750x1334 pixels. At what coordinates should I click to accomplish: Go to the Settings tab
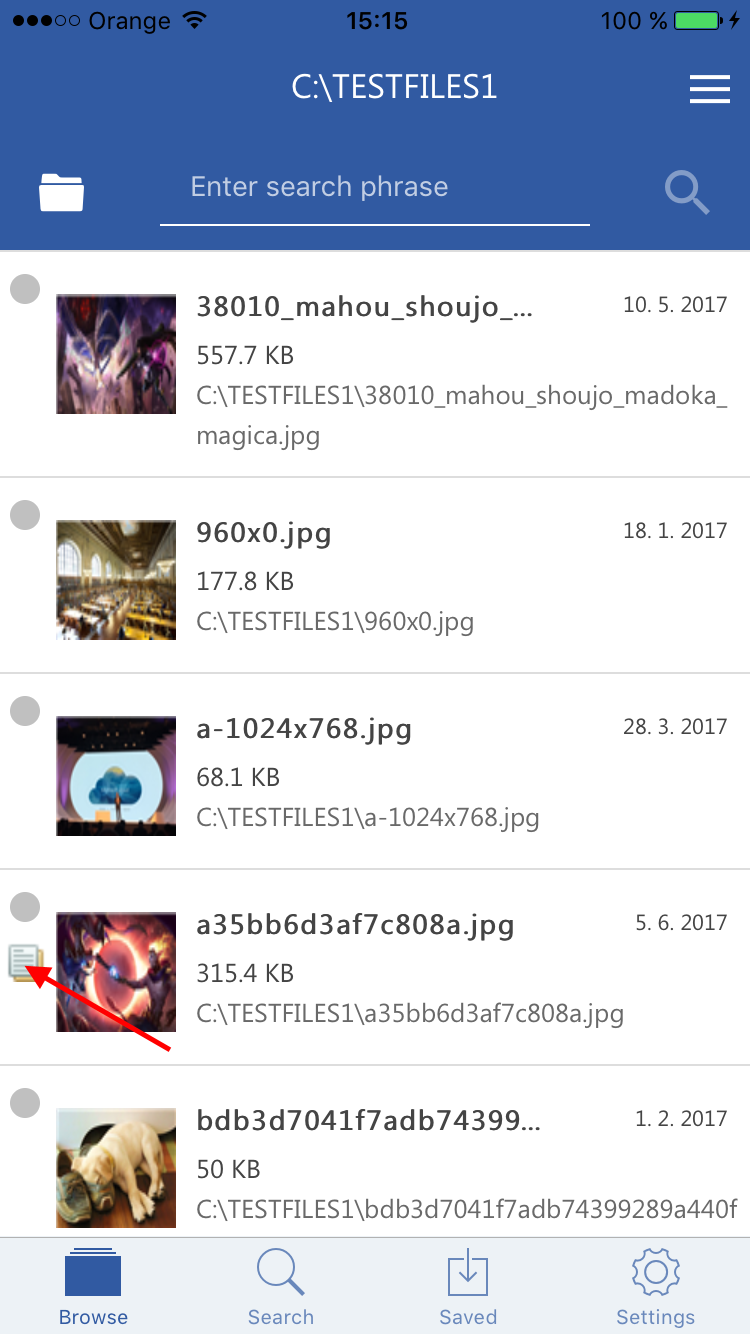[656, 1287]
